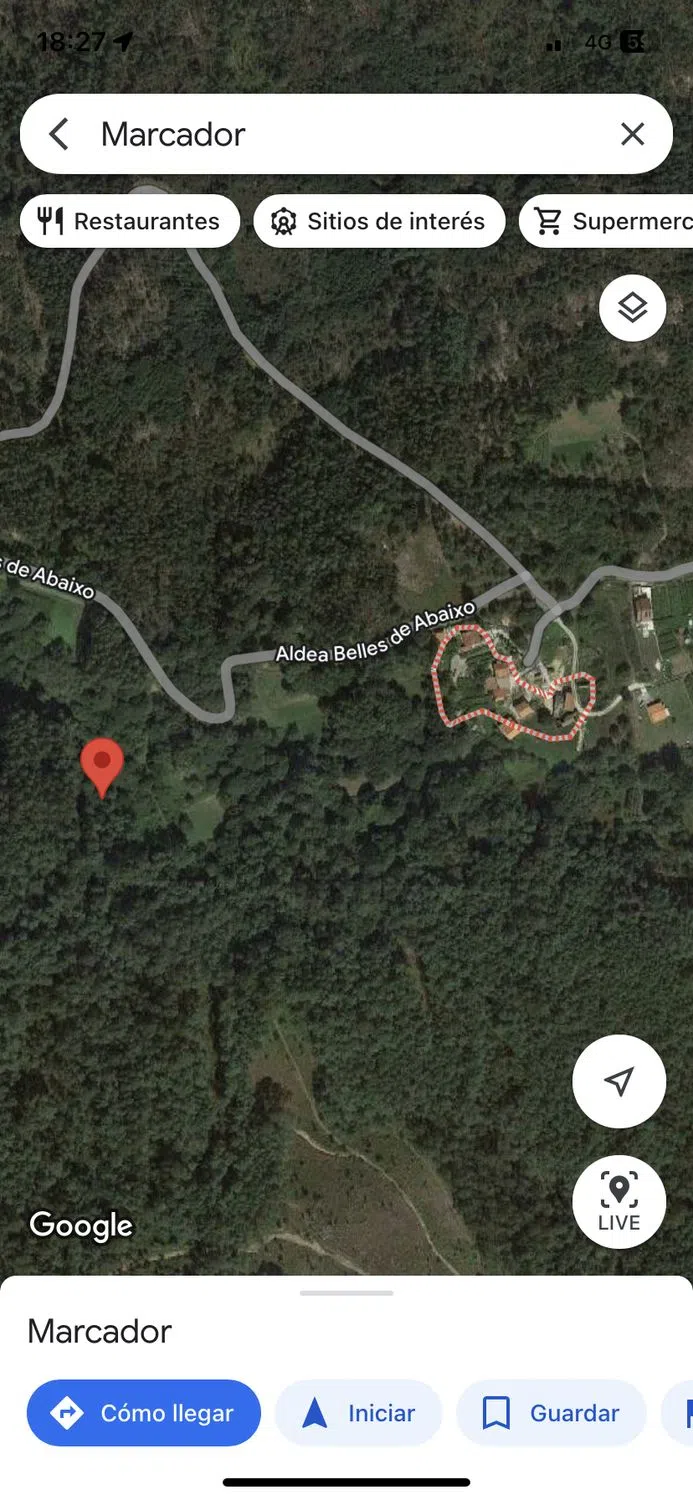693x1500 pixels.
Task: Launch Live View mode
Action: pos(619,1201)
